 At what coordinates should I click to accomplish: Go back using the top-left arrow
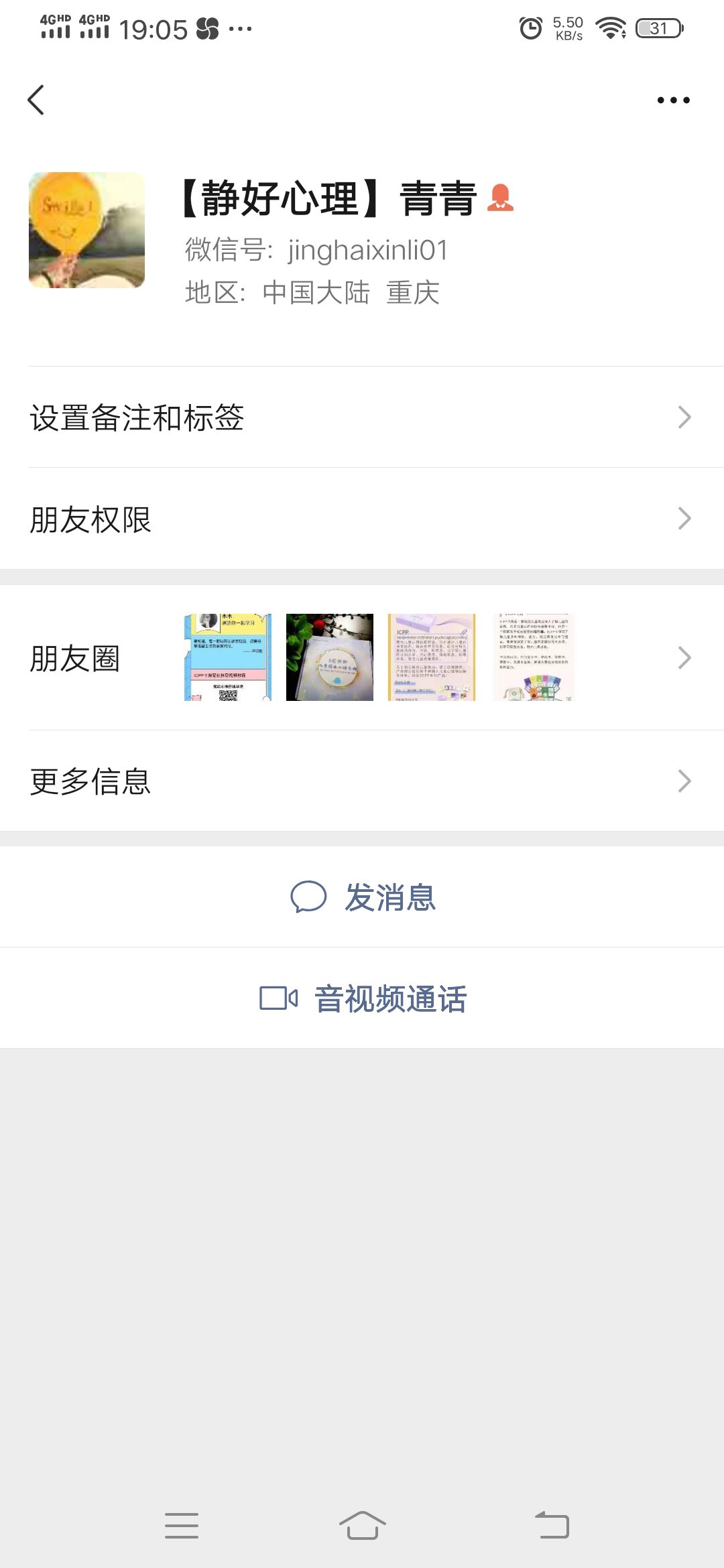pyautogui.click(x=36, y=101)
